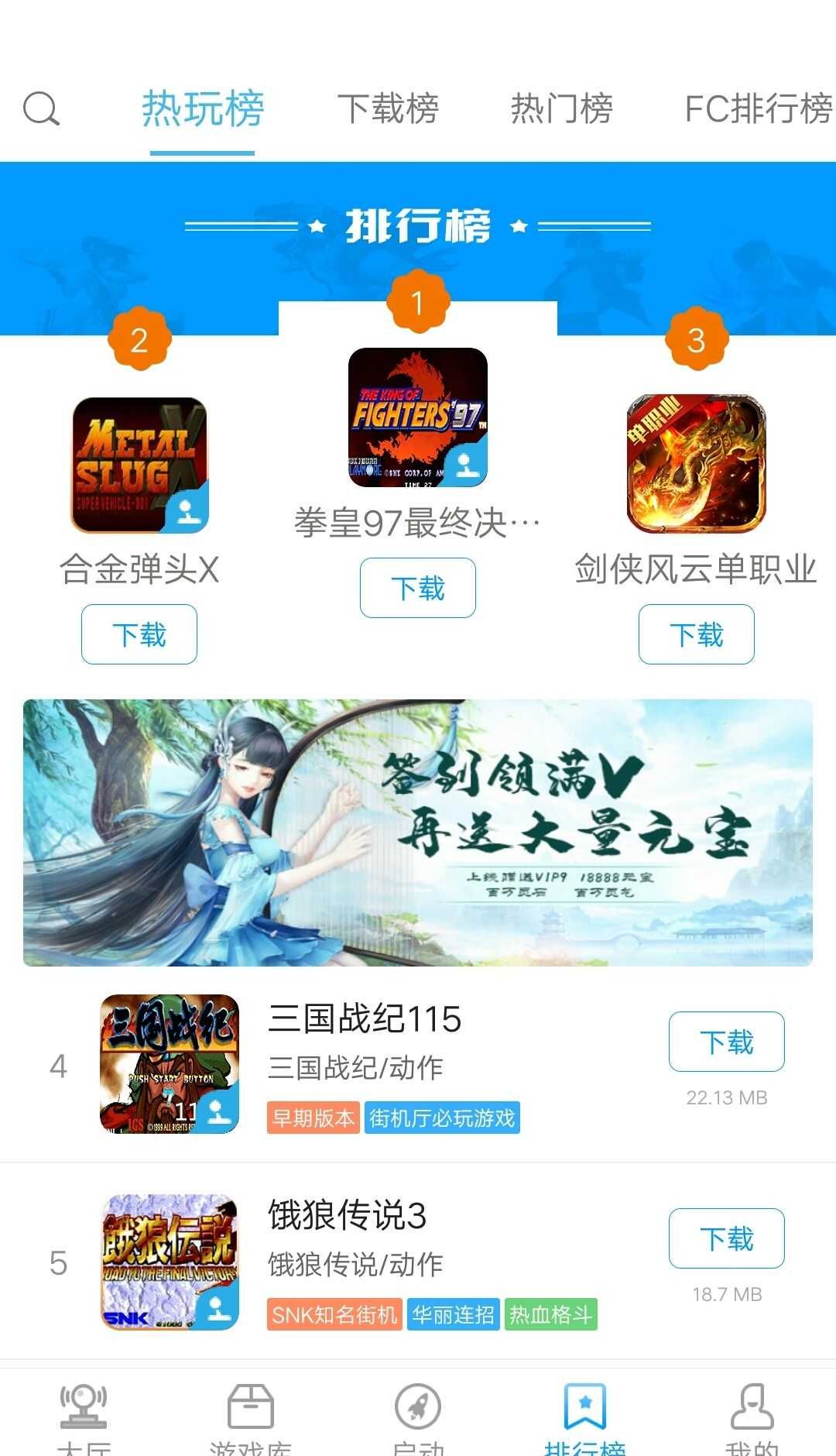Open 大厅 via the joystick icon
Screen dimensions: 836x1456
point(85,1410)
